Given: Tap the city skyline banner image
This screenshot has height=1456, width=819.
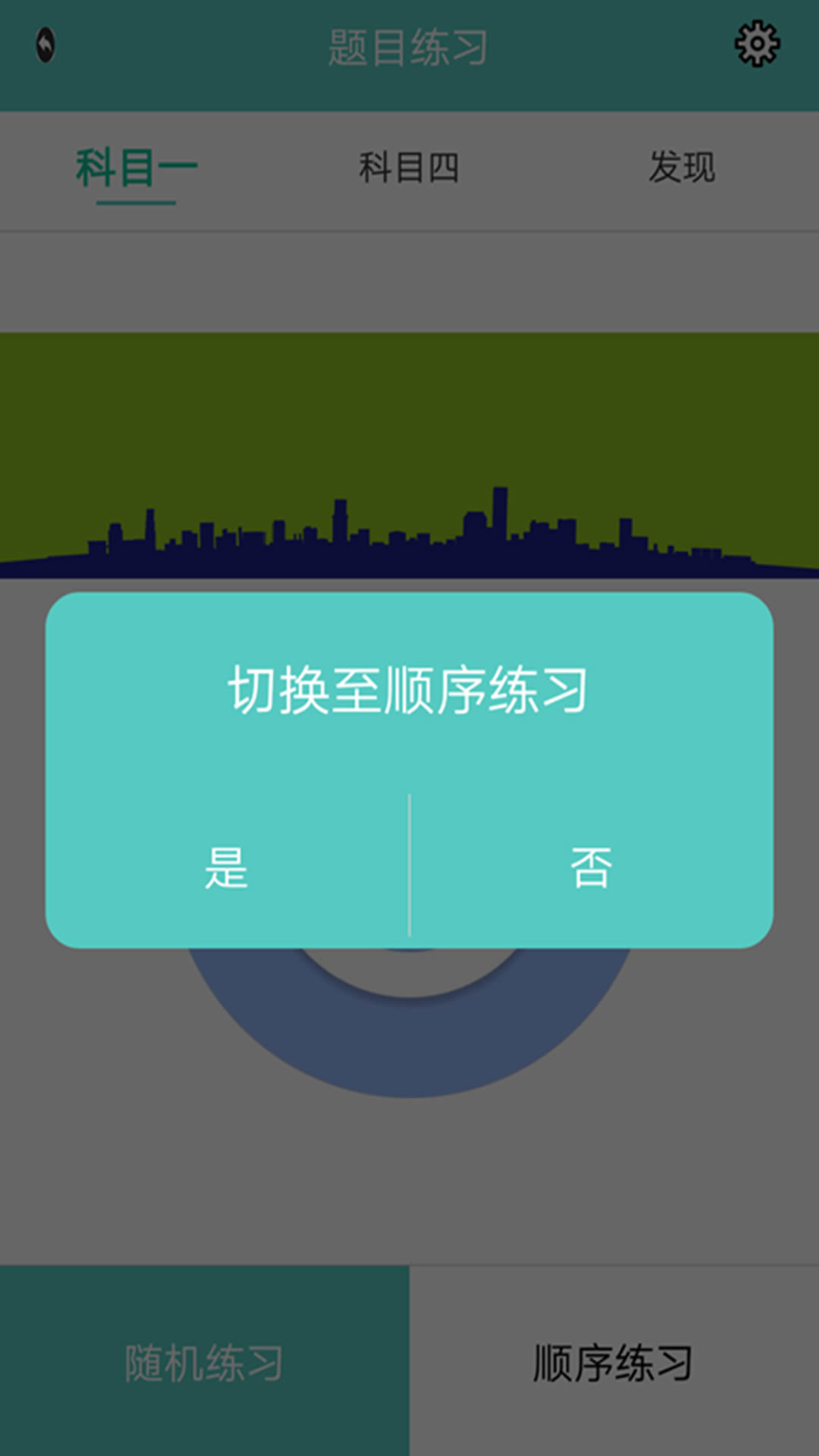Looking at the screenshot, I should 409,455.
